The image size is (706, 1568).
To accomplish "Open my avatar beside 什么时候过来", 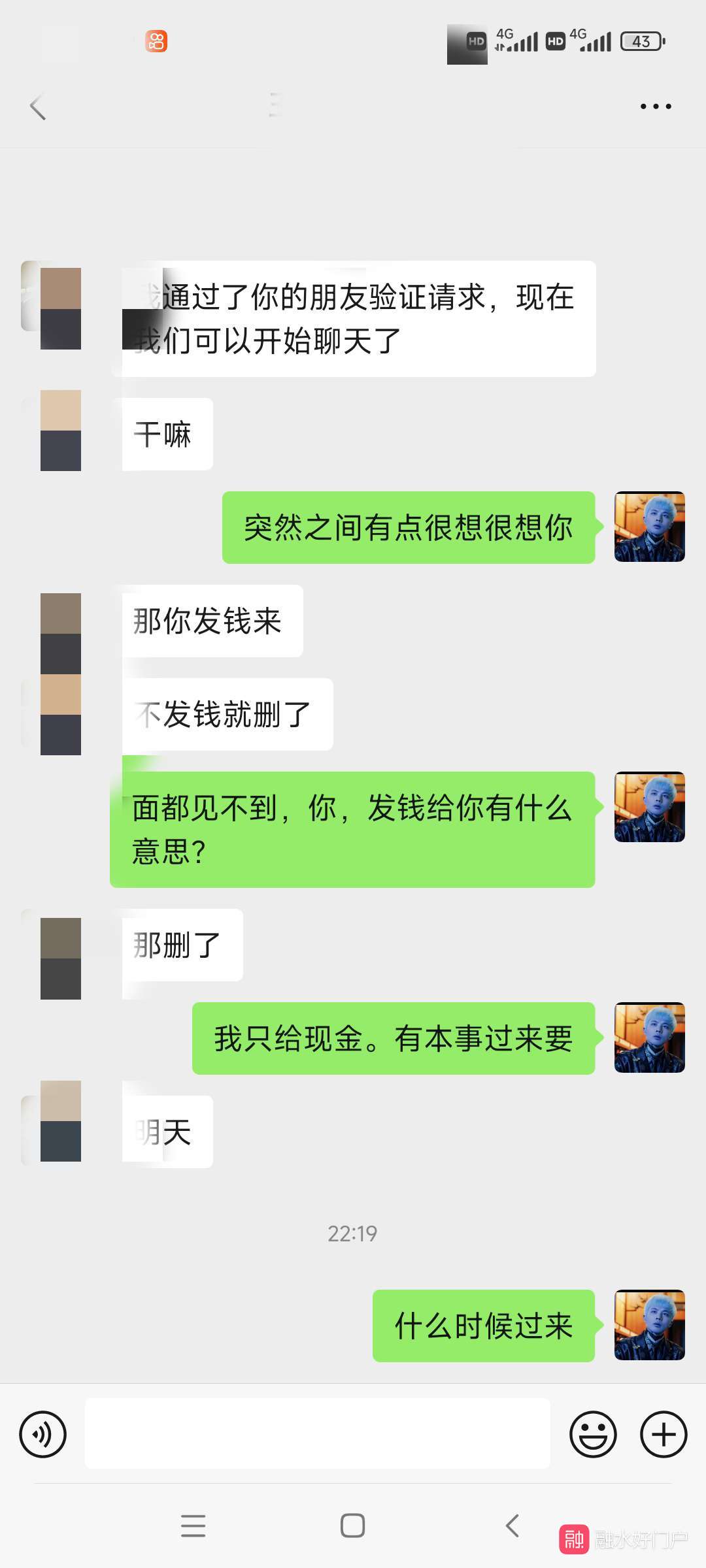I will pos(649,1325).
